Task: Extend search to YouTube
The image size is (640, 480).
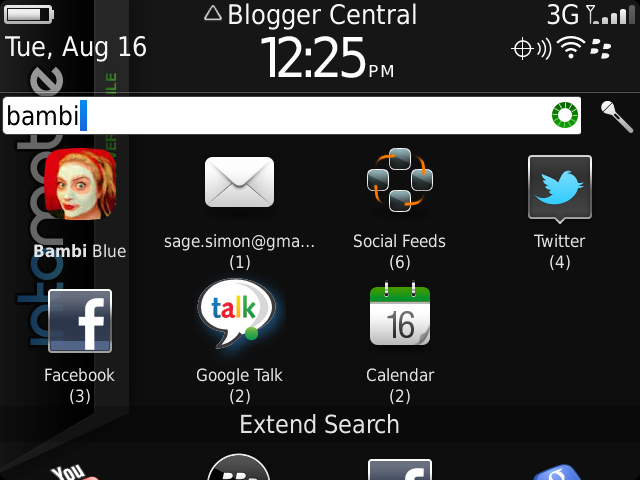Action: (75, 470)
